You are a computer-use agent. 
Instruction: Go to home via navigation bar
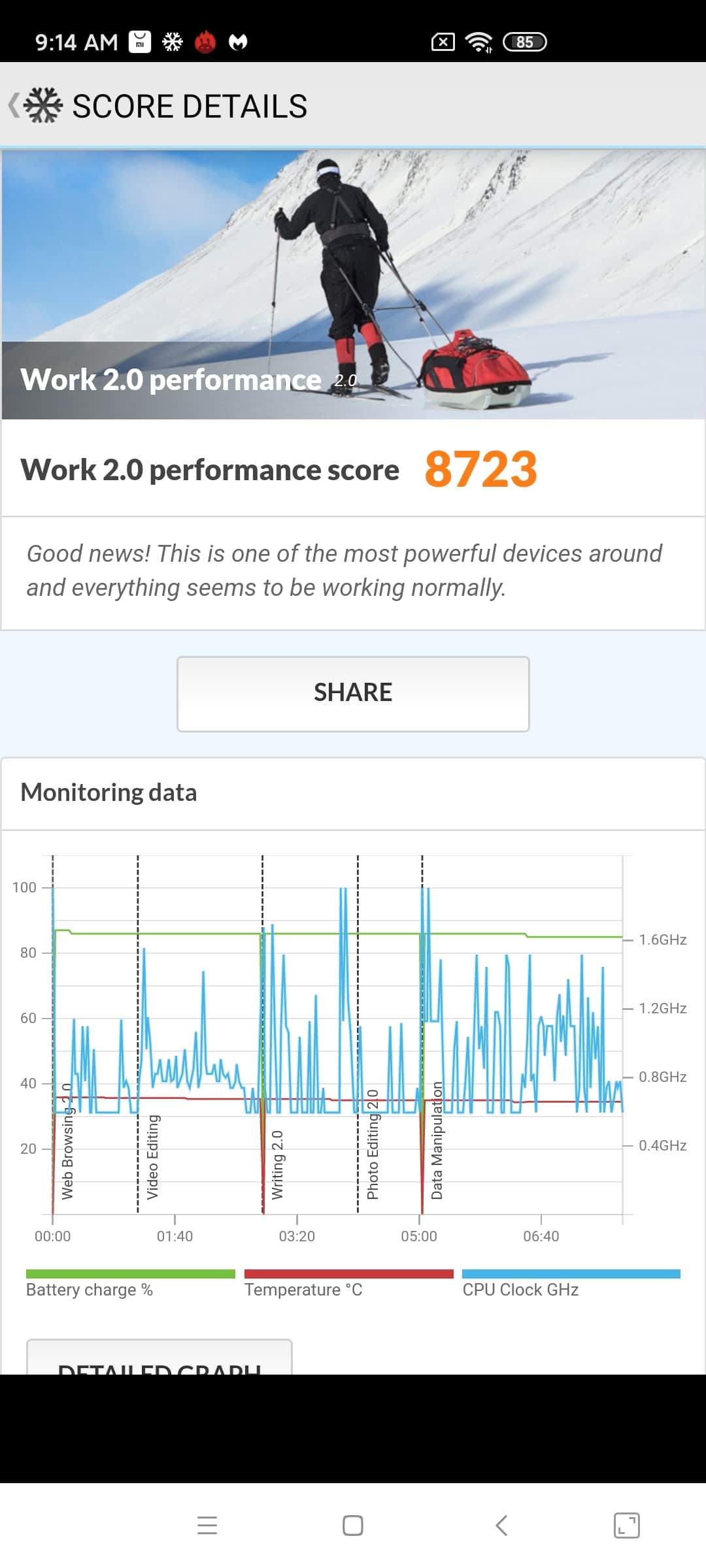(x=353, y=1526)
